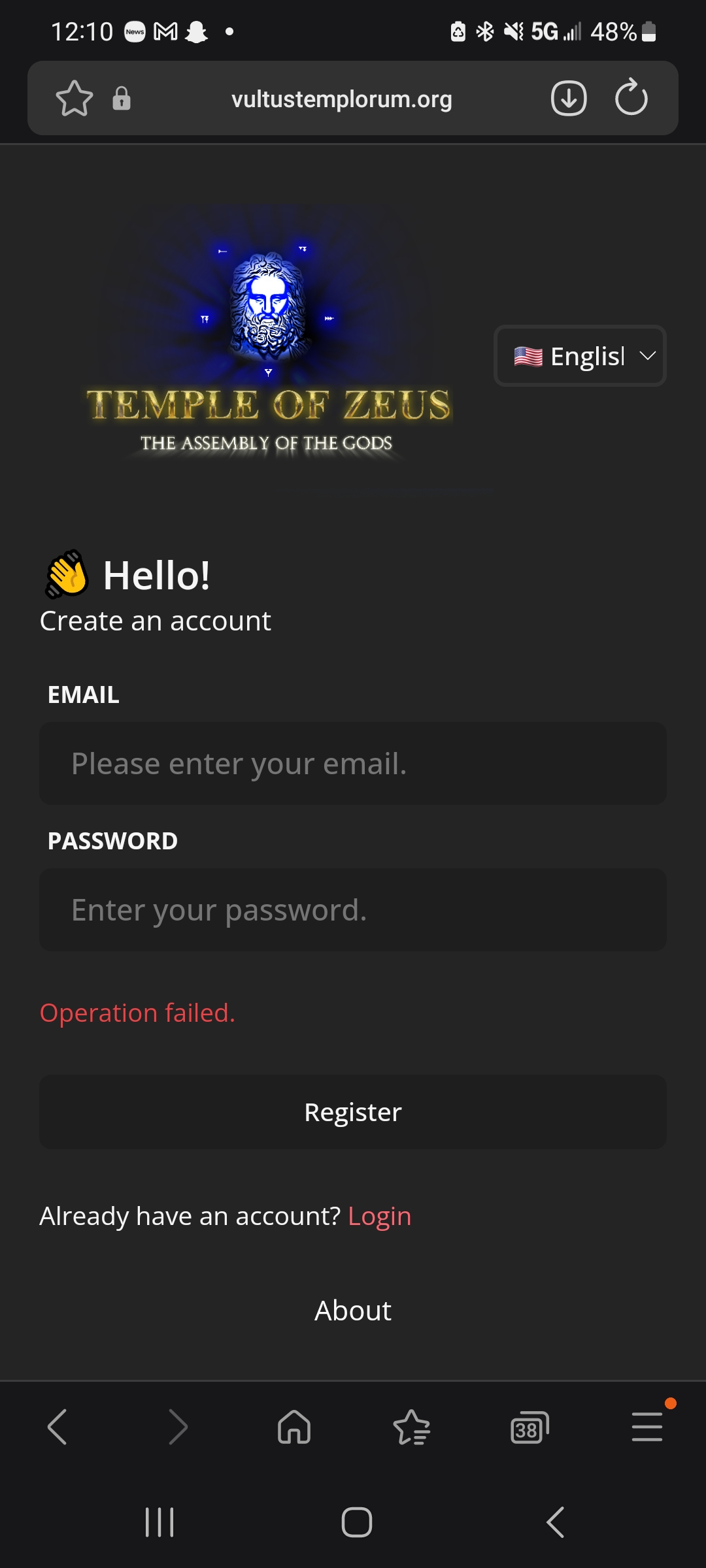The image size is (706, 1568).
Task: Focus the email input field
Action: 353,763
